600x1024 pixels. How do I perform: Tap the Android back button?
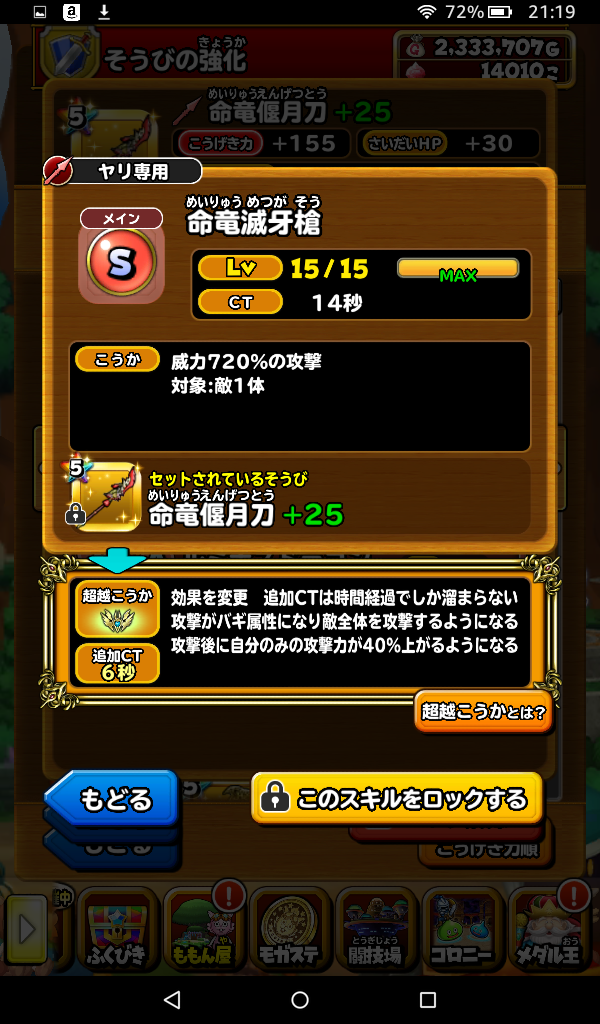pos(172,1000)
